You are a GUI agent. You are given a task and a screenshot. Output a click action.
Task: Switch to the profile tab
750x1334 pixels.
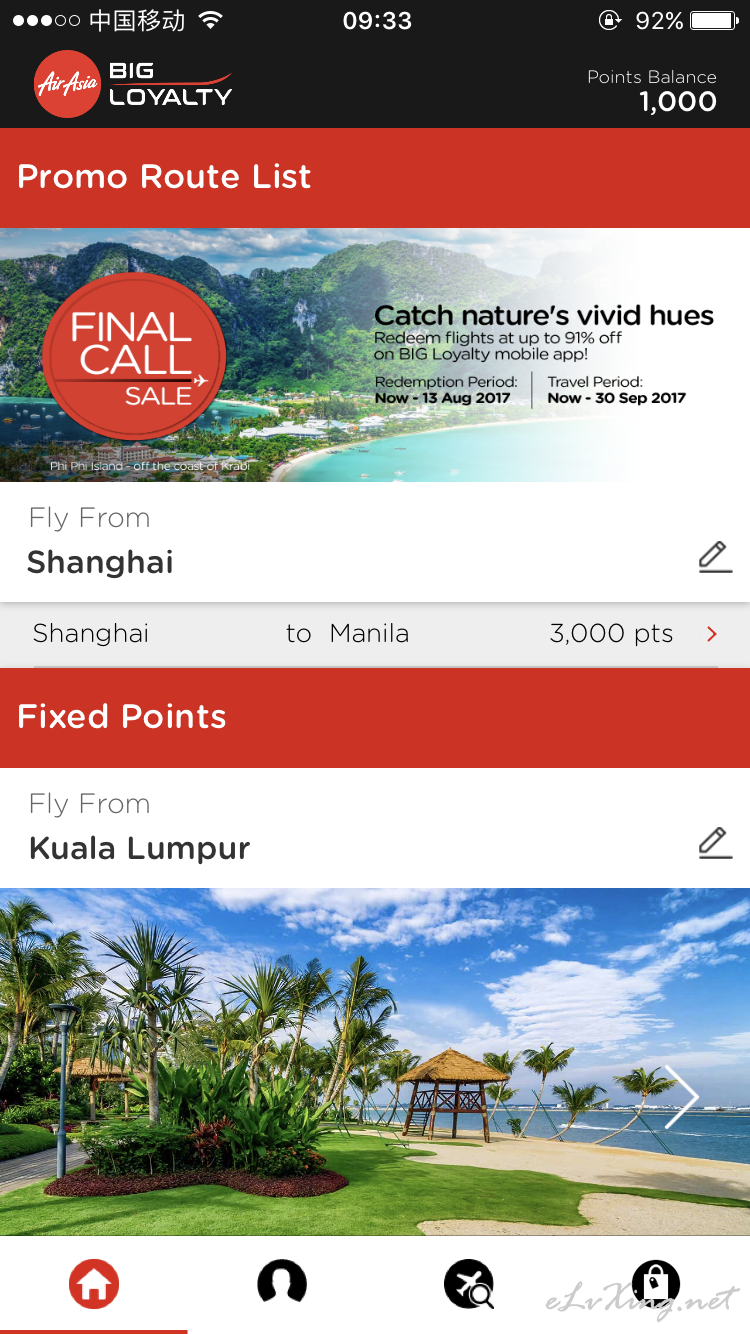(x=281, y=1283)
